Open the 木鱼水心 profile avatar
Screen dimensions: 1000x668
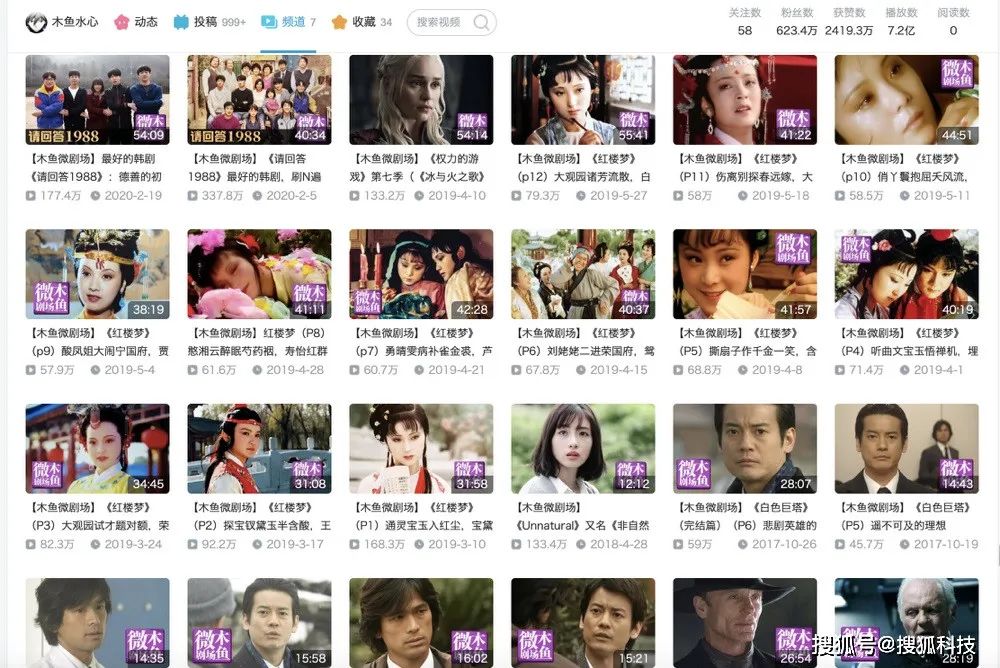(36, 22)
